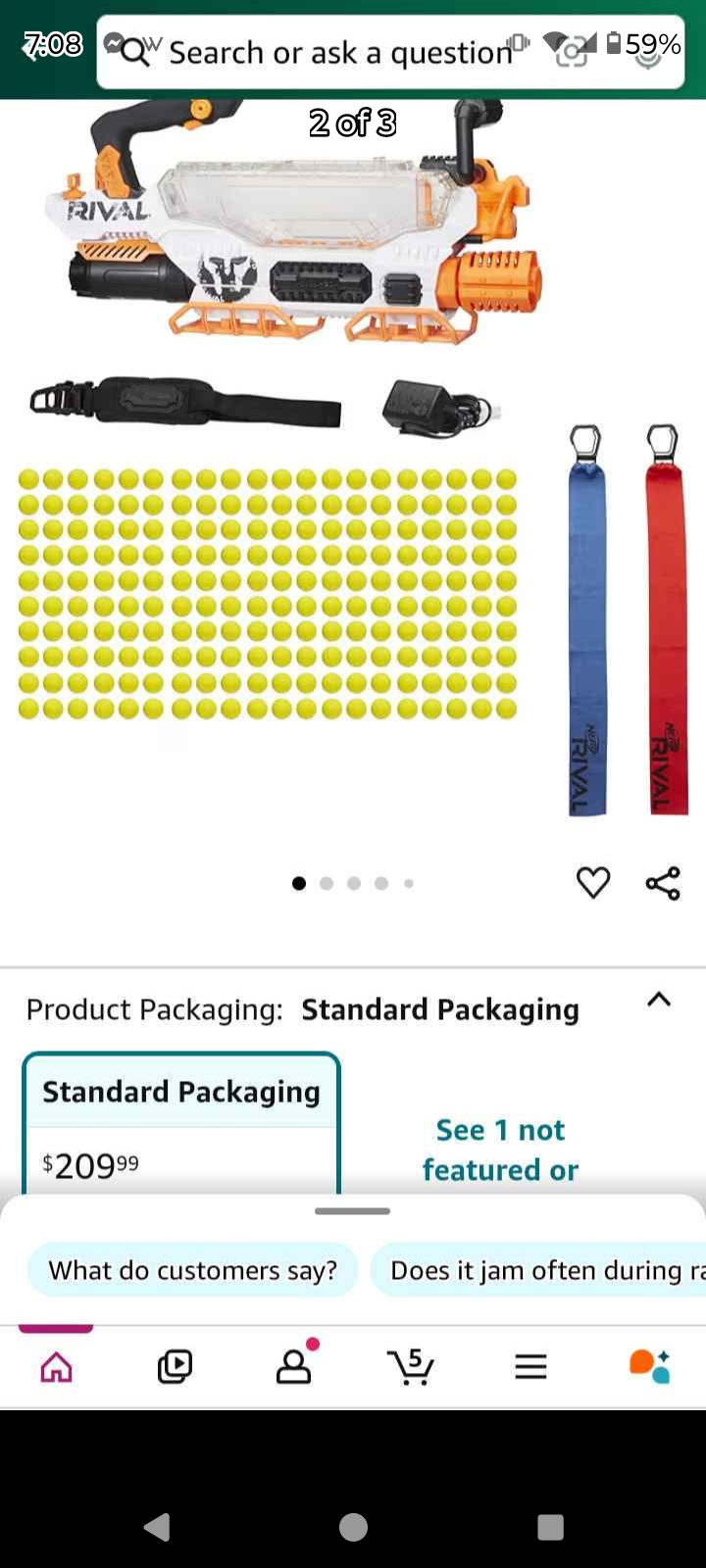Launch the Rufus AI assistant
706x1568 pixels.
tap(649, 1366)
